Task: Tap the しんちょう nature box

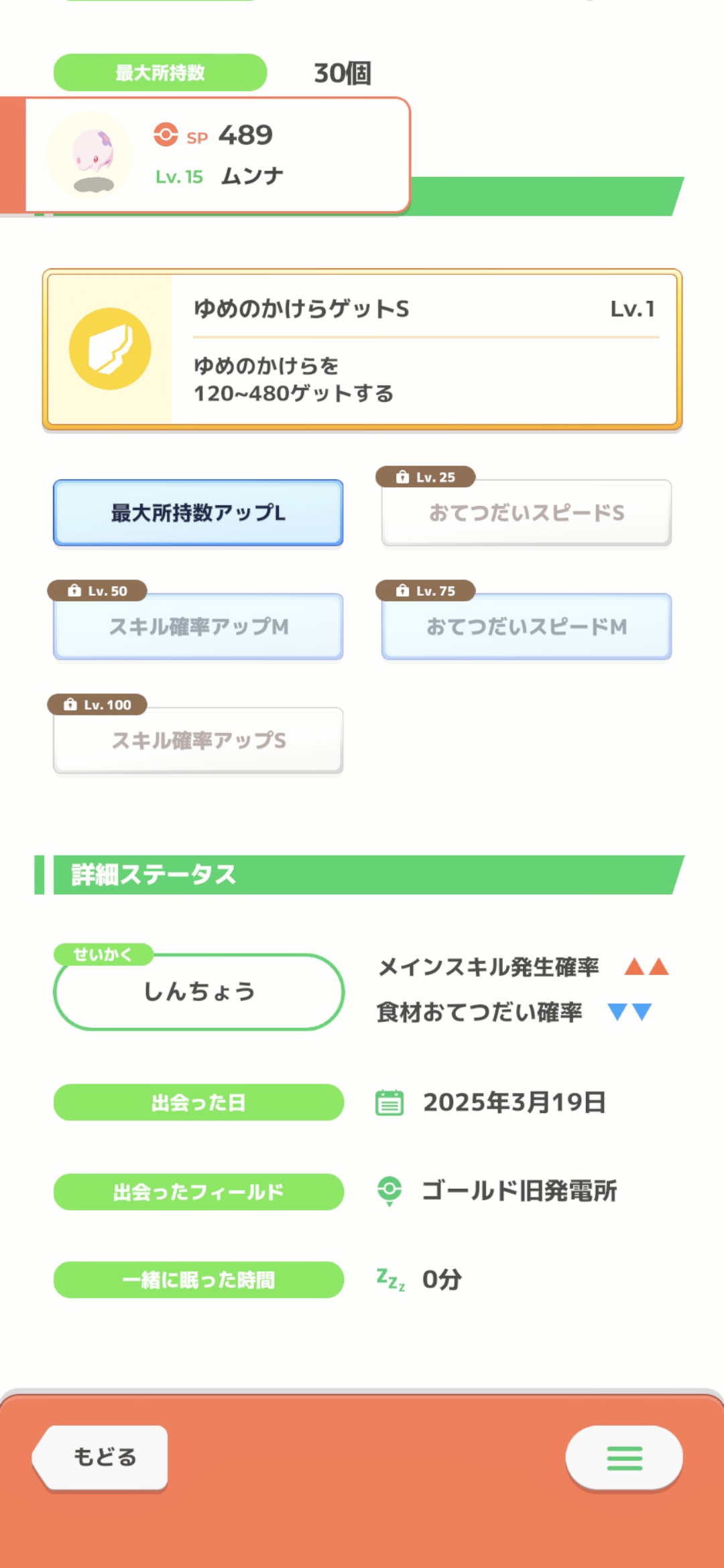Action: pos(198,992)
